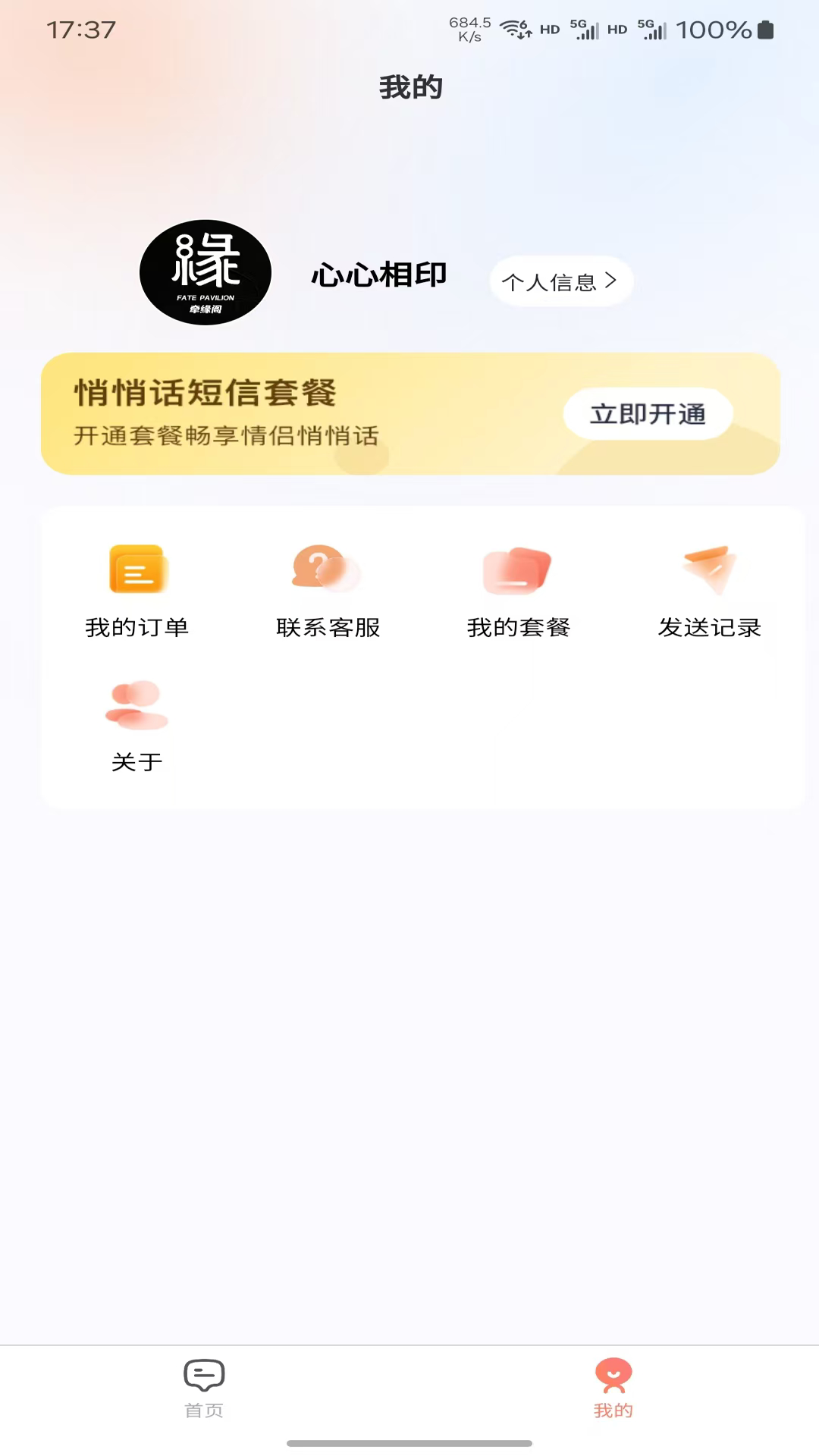Tap the nickname 心心相印

click(378, 275)
